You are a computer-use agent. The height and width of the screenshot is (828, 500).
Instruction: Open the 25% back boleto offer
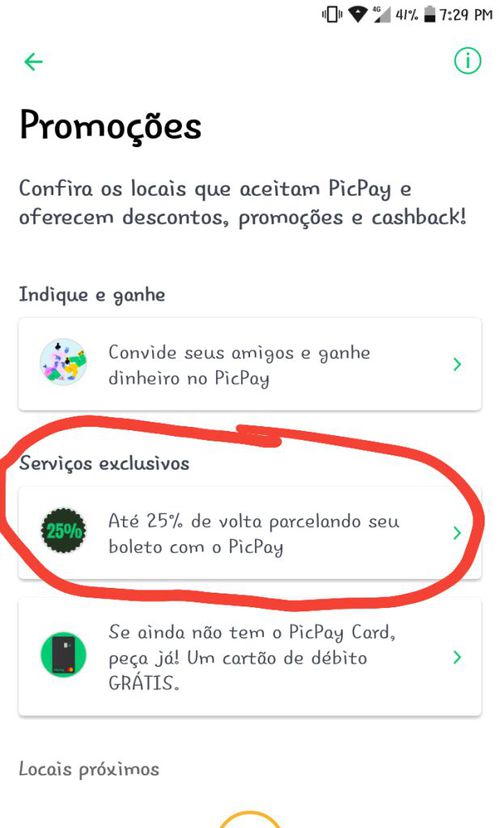pos(250,533)
